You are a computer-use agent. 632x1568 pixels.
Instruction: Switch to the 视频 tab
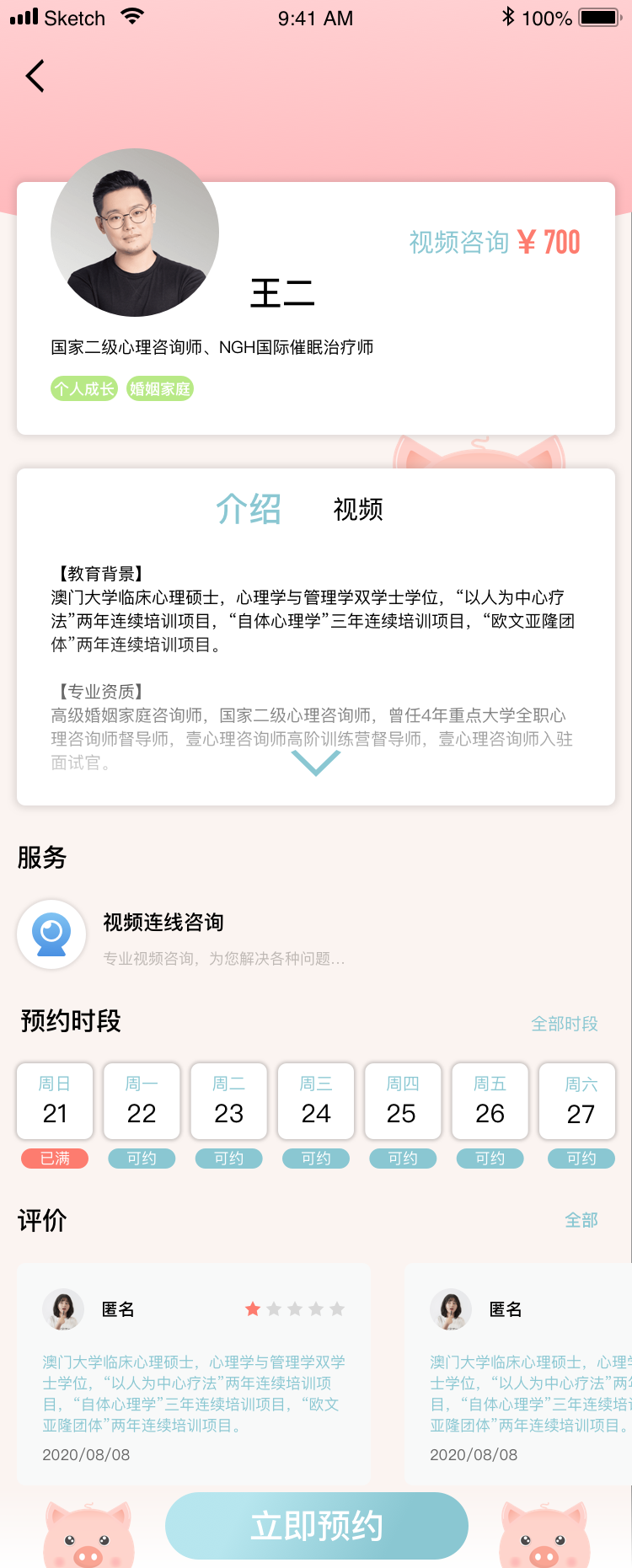tap(358, 510)
